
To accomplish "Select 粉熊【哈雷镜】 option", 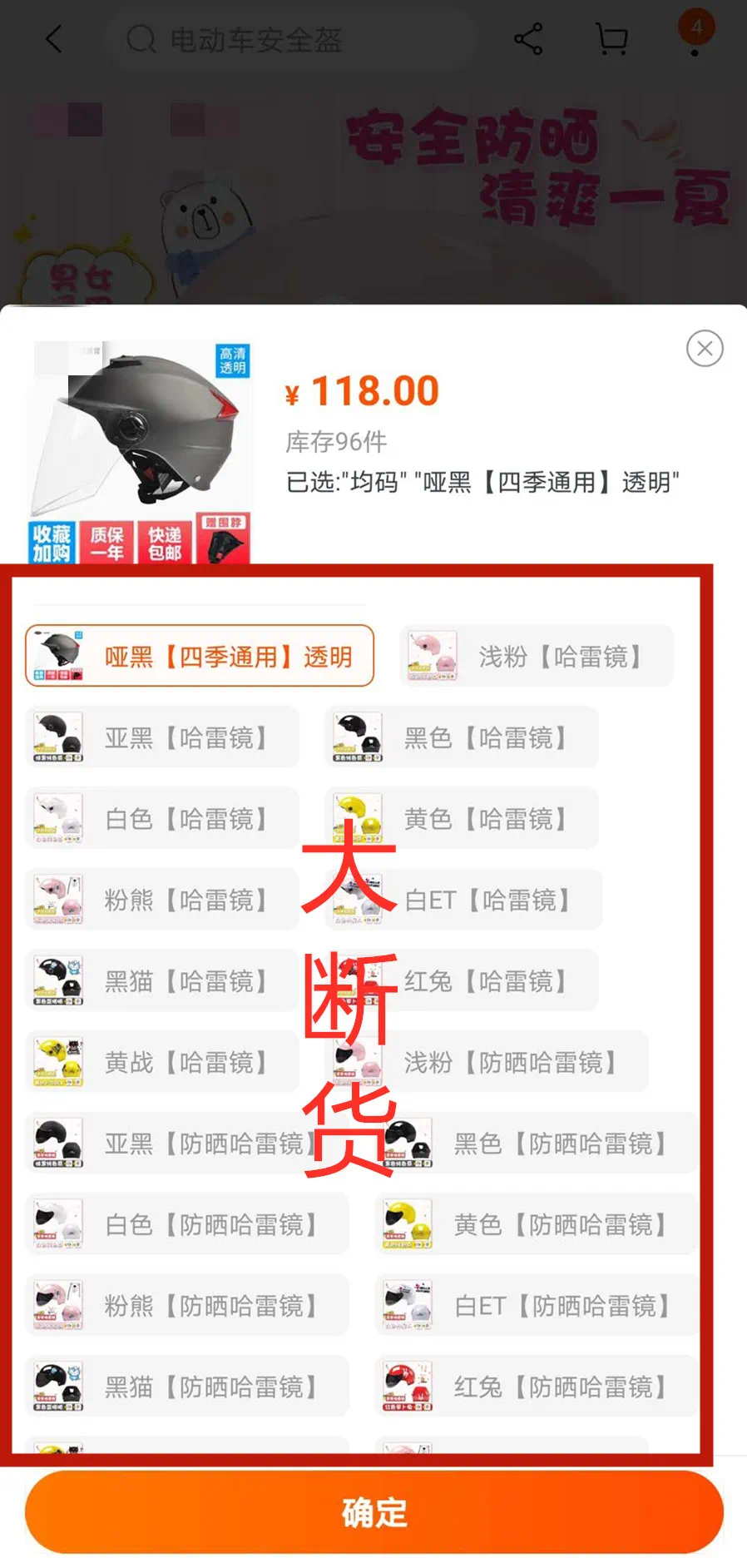I will [162, 900].
